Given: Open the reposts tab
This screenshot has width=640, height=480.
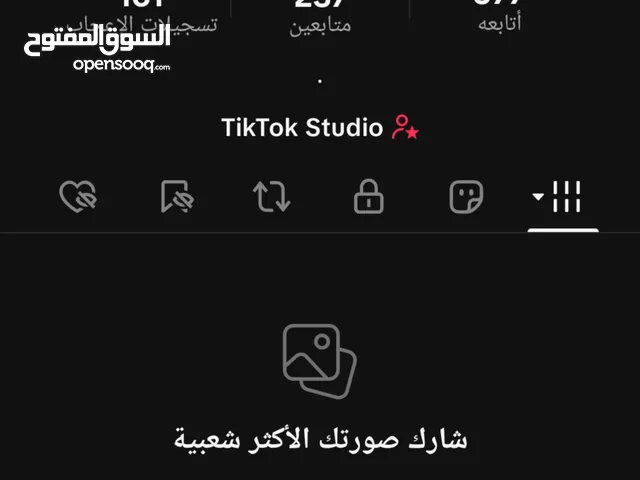Looking at the screenshot, I should pyautogui.click(x=271, y=197).
